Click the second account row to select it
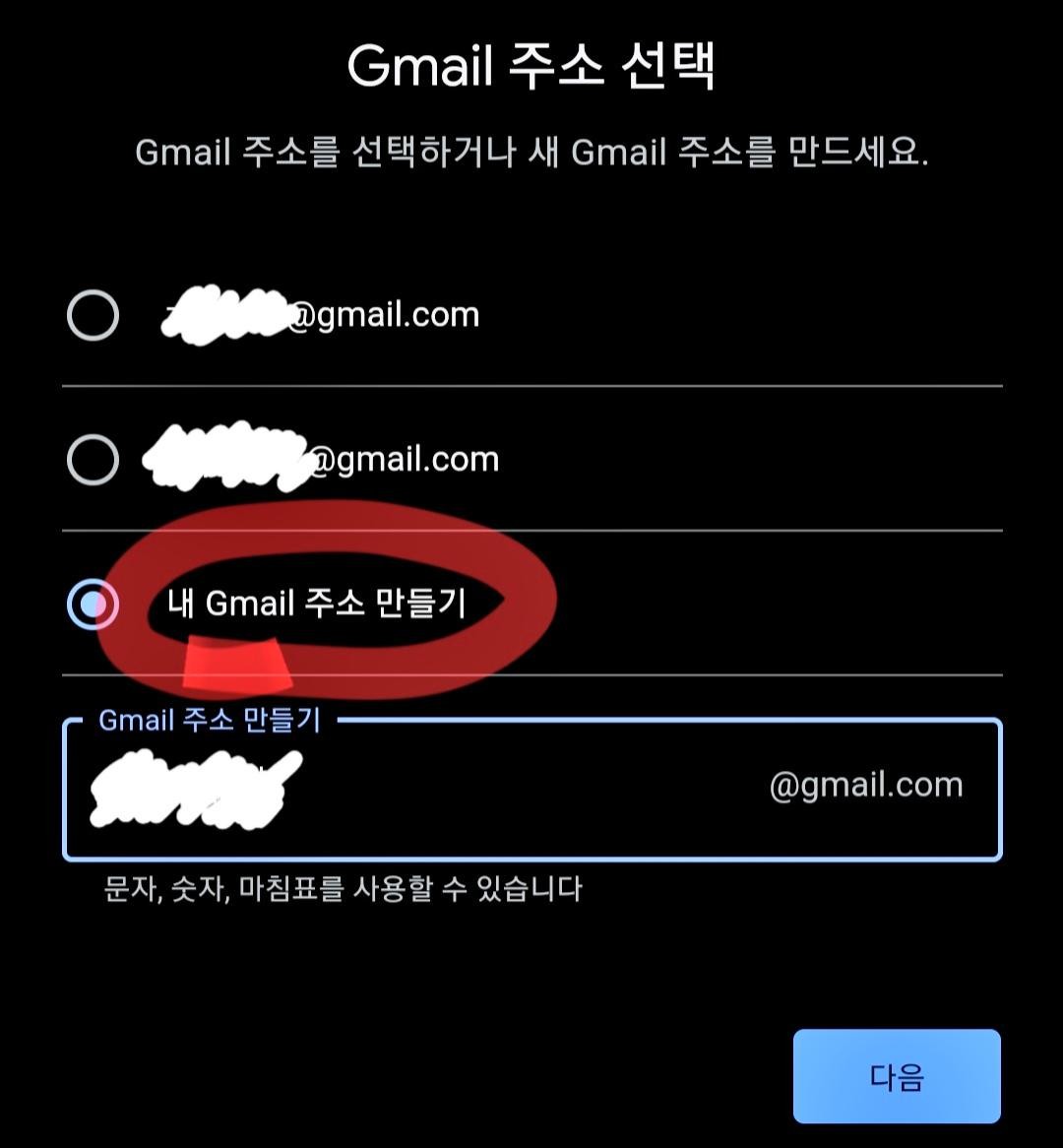1063x1148 pixels. (x=531, y=459)
